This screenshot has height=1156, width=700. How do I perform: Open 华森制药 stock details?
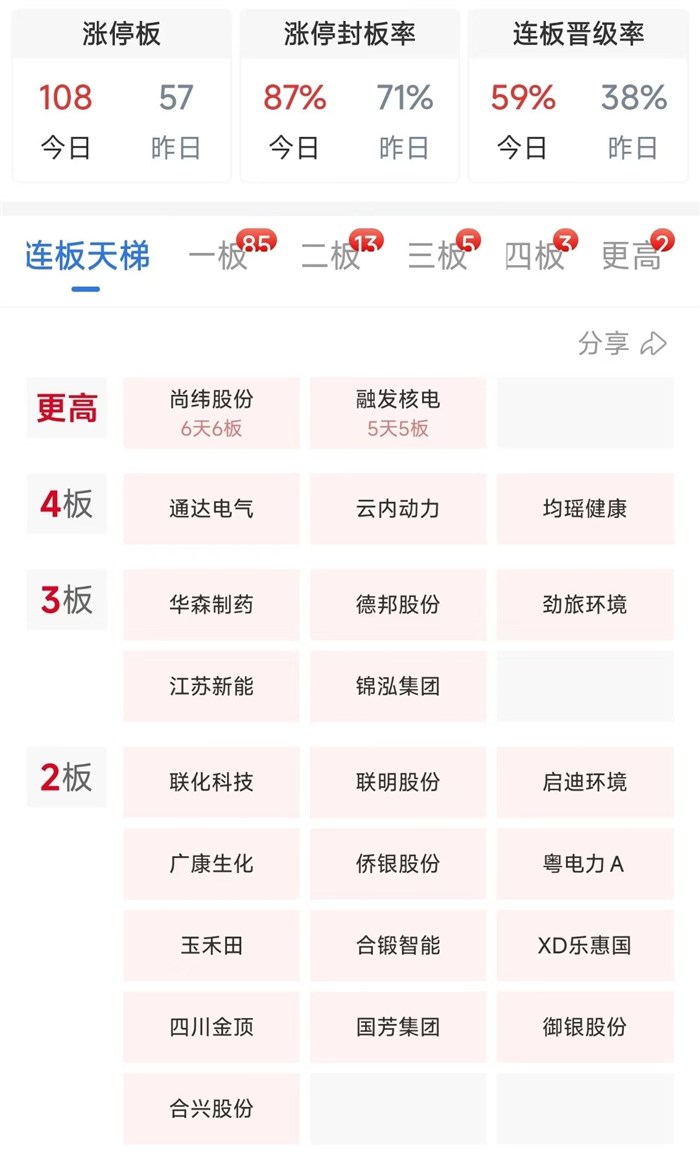click(x=211, y=604)
